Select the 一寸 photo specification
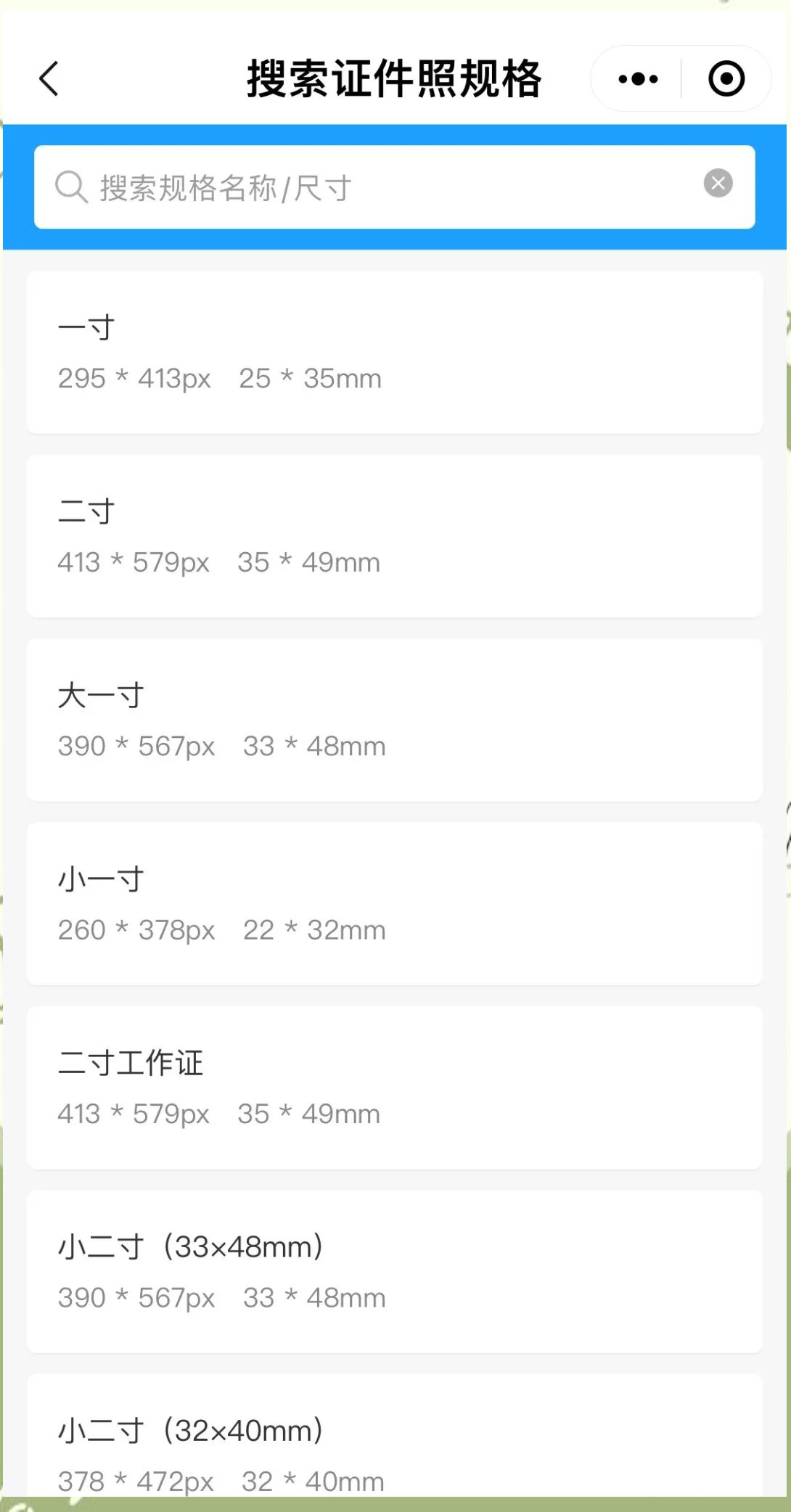The width and height of the screenshot is (791, 1512). tap(395, 352)
